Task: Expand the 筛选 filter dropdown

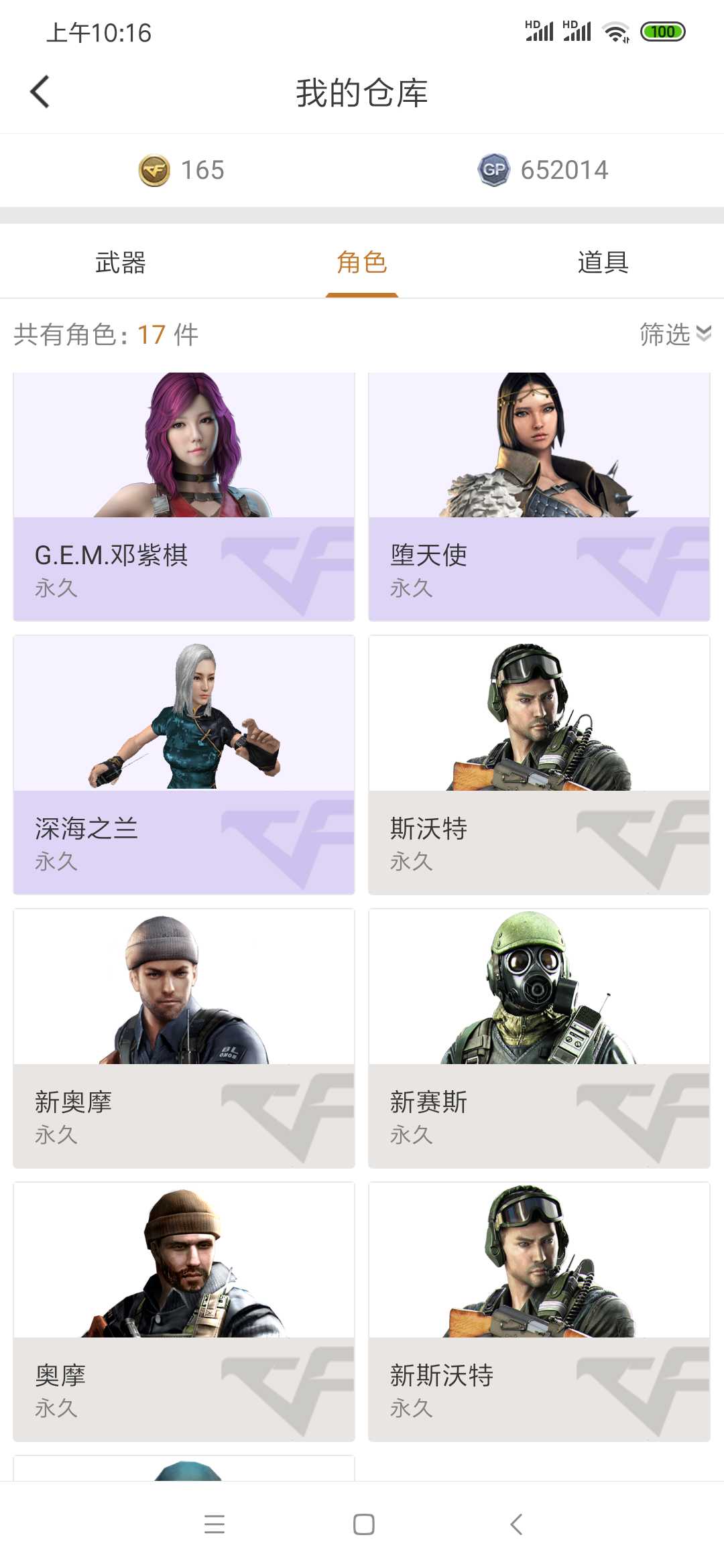Action: (675, 334)
